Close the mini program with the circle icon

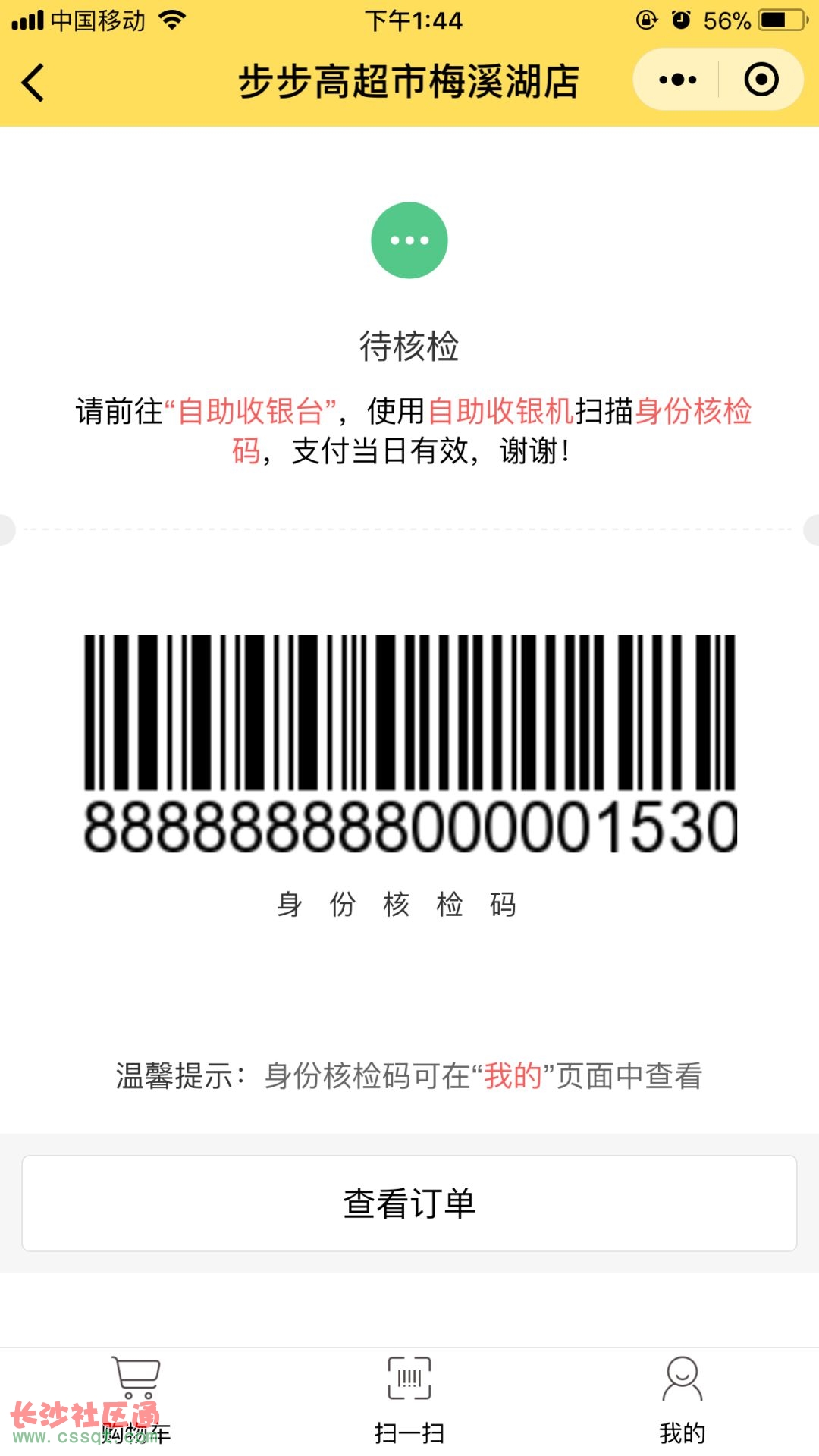pyautogui.click(x=761, y=80)
